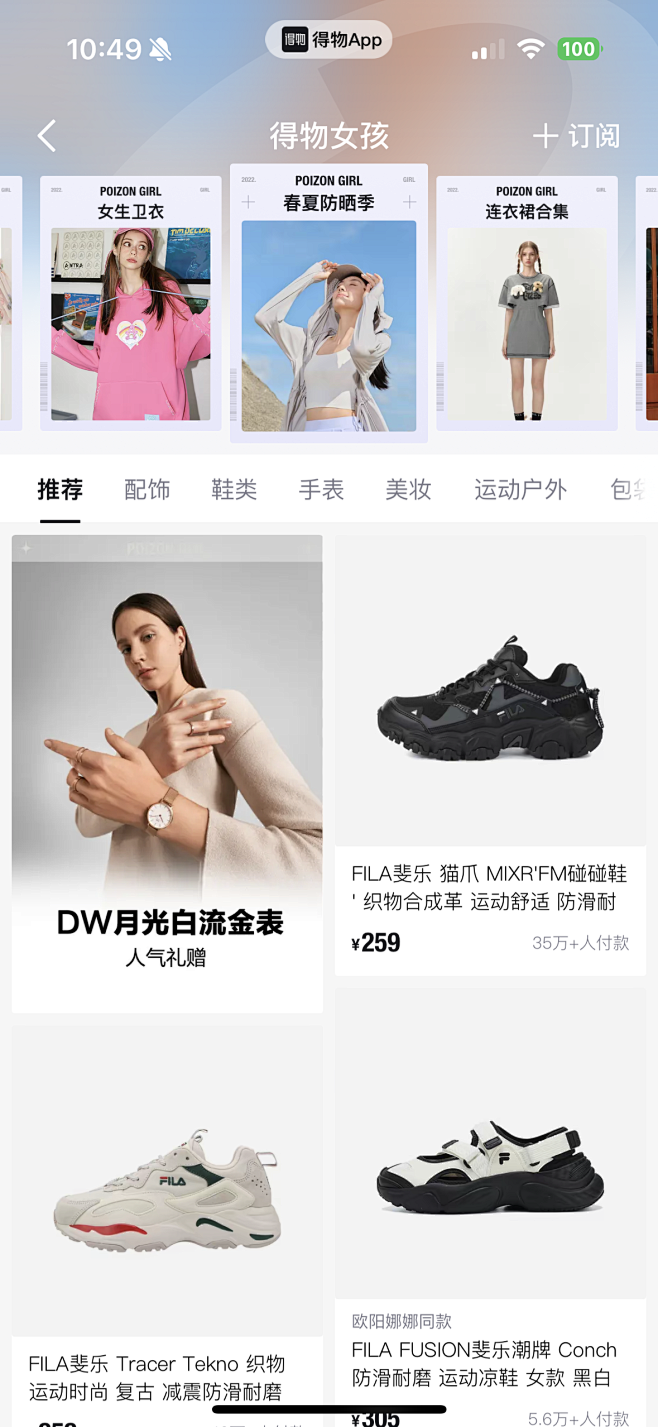Image resolution: width=658 pixels, height=1427 pixels.
Task: Switch to the 配饰 tab
Action: click(147, 489)
